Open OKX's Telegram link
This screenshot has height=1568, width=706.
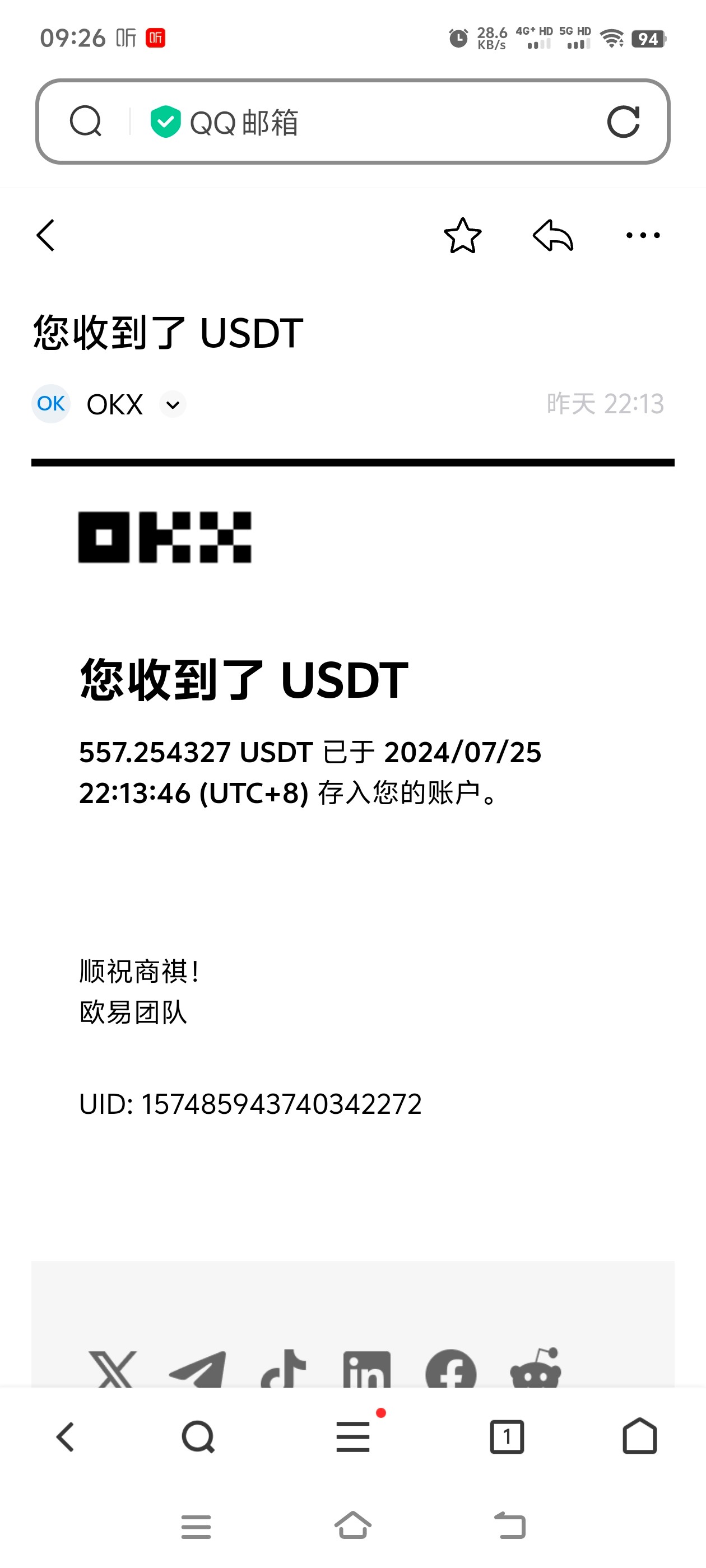pos(198,1370)
